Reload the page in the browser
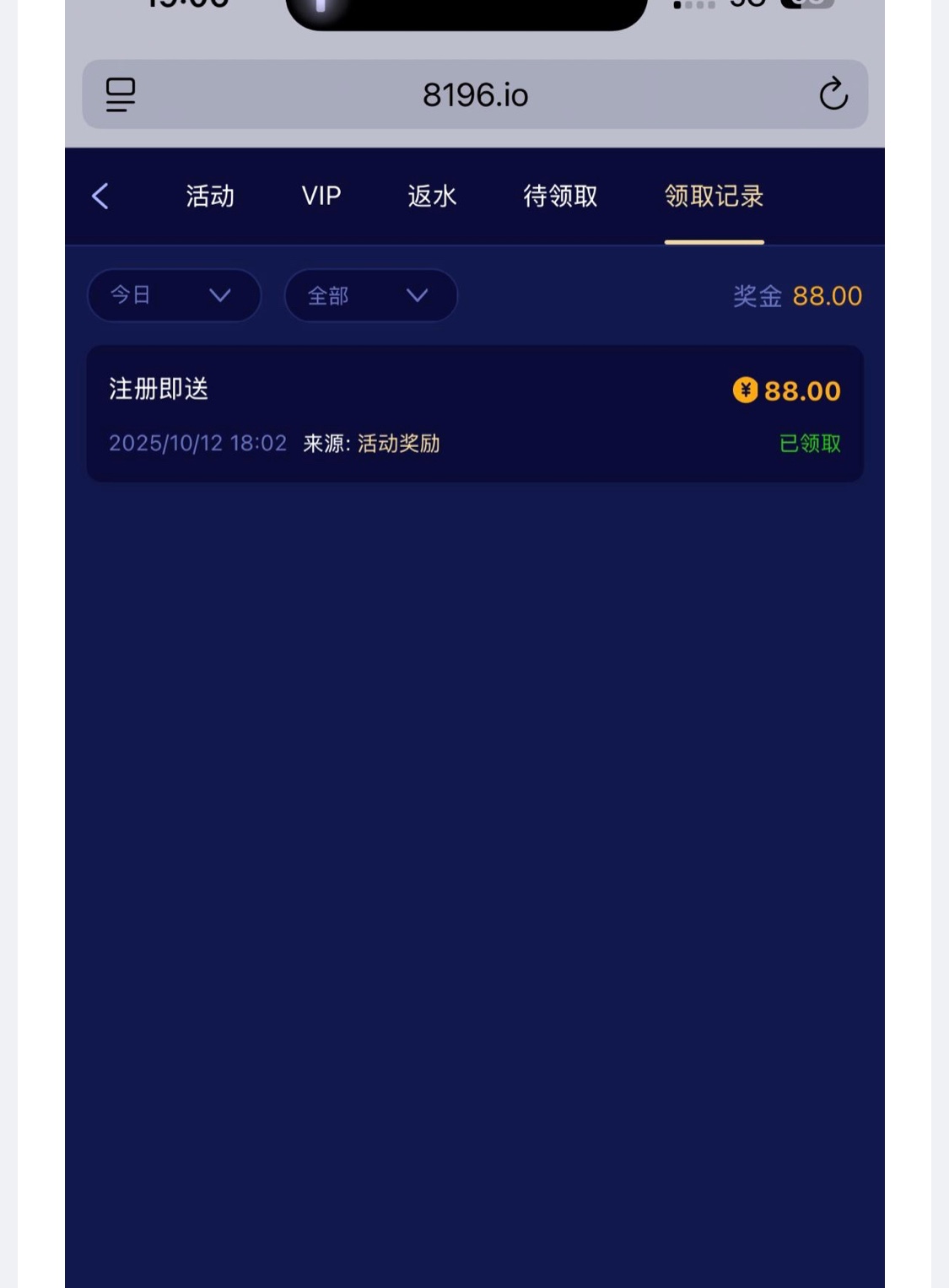The height and width of the screenshot is (1288, 949). click(833, 94)
